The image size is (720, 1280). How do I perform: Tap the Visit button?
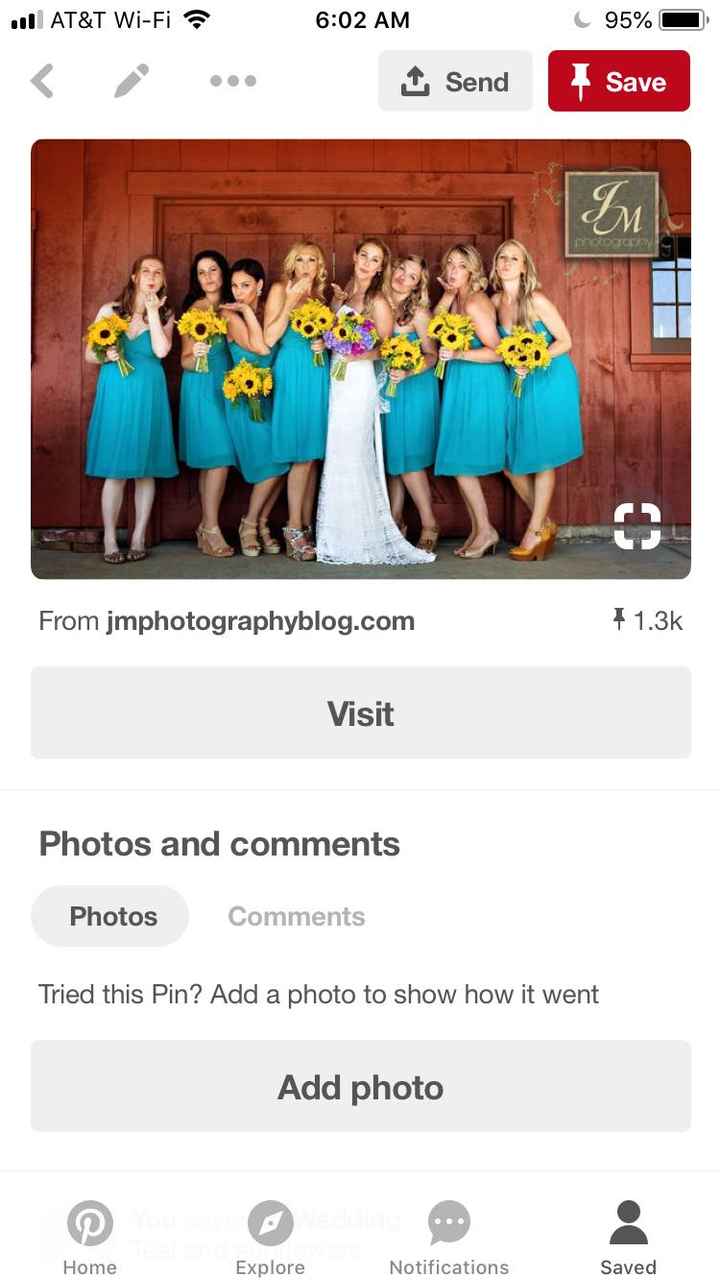[x=360, y=713]
